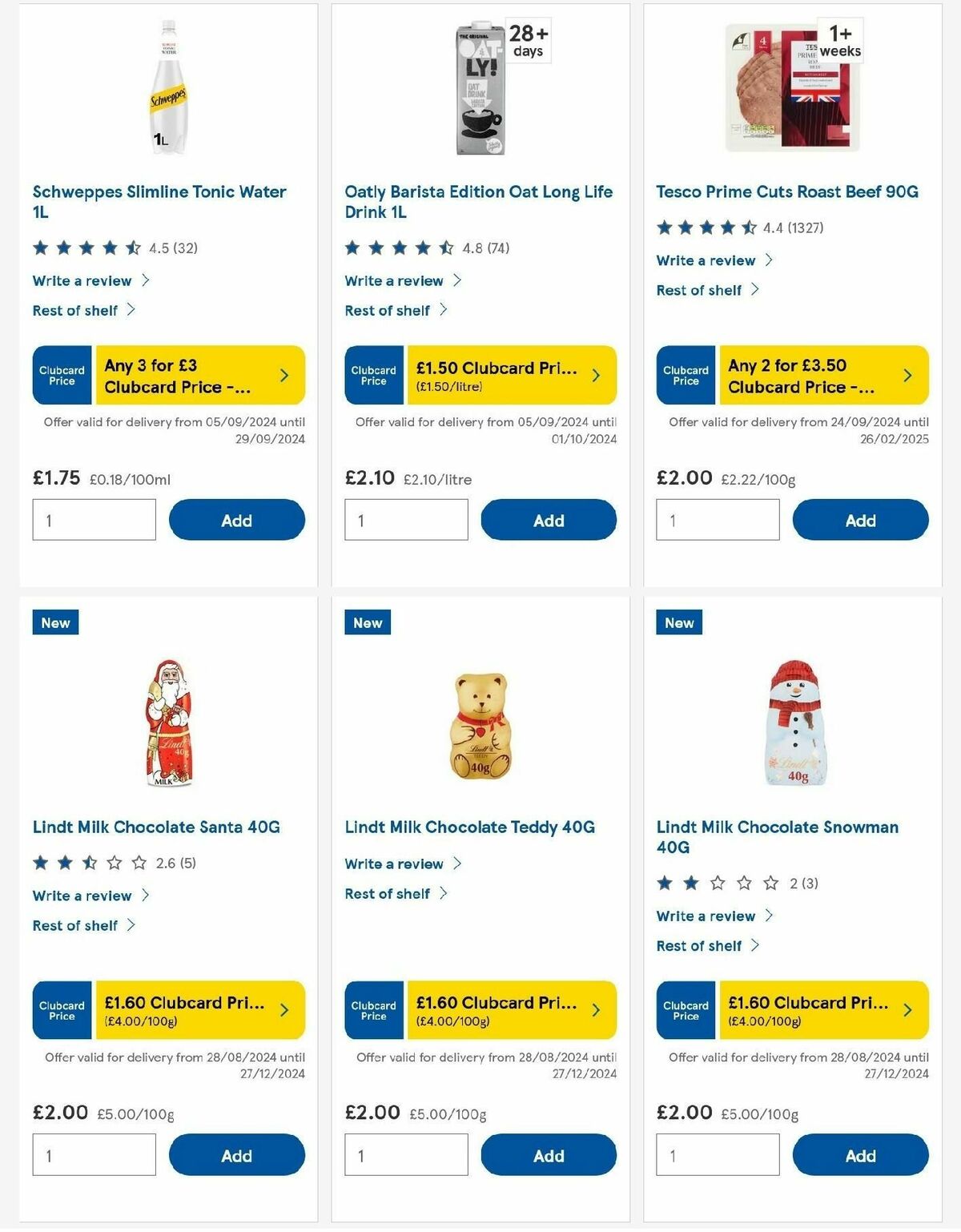
Task: Open Rest of shelf for Tesco Roast Beef
Action: click(x=698, y=290)
